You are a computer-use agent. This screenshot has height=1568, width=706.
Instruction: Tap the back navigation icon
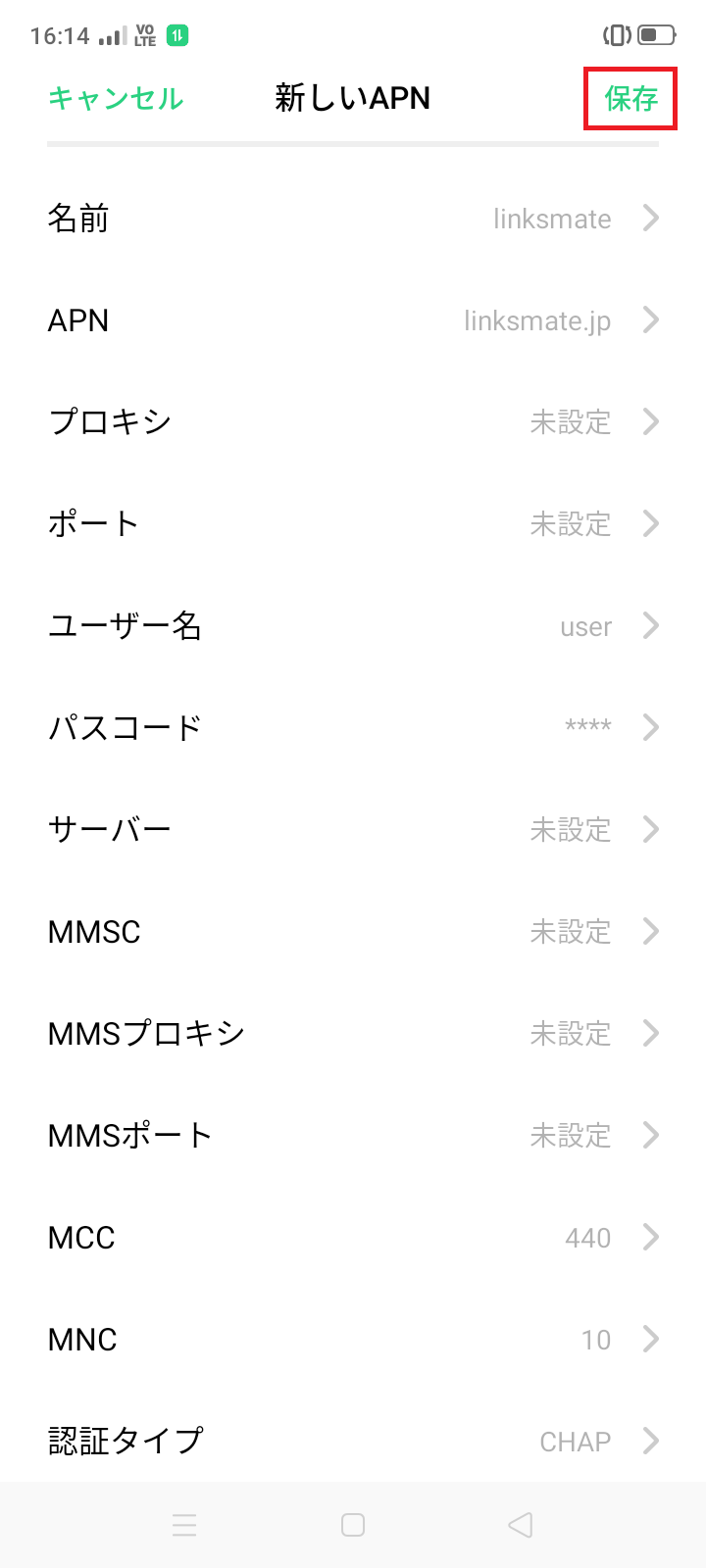point(520,1525)
